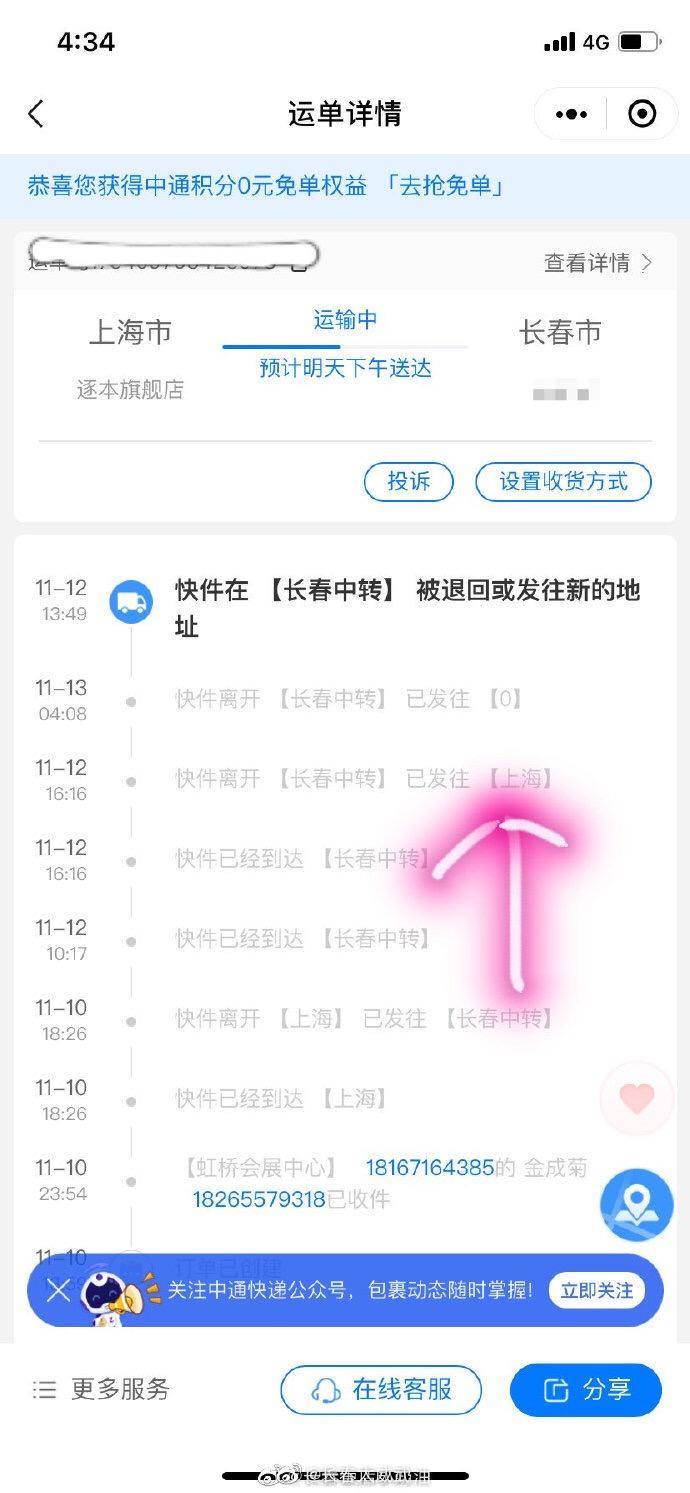Open 查看详情 for the waybill
Viewport: 690px width, 1493px height.
(x=597, y=263)
